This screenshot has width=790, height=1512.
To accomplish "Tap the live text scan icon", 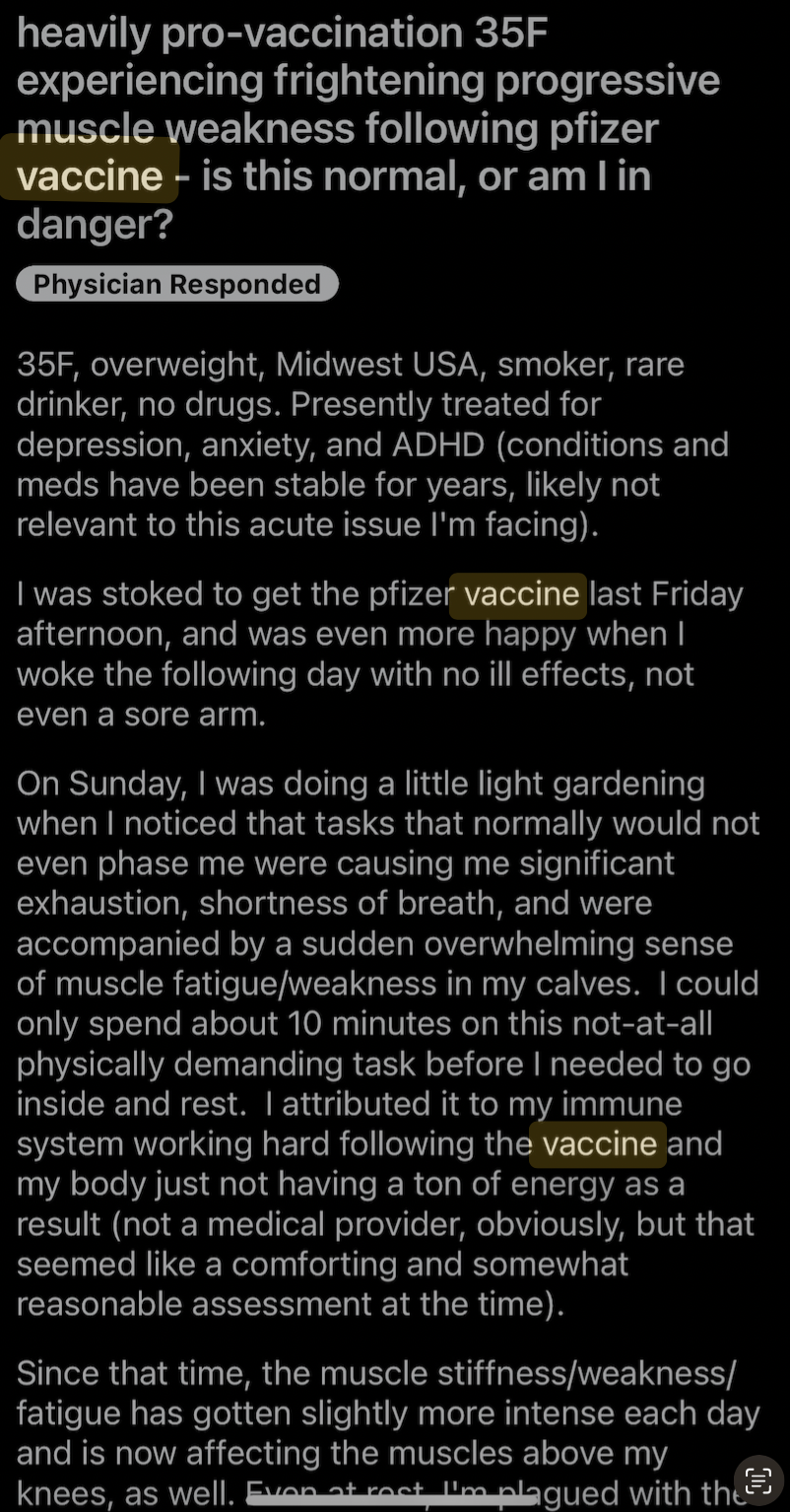I will tap(757, 1479).
